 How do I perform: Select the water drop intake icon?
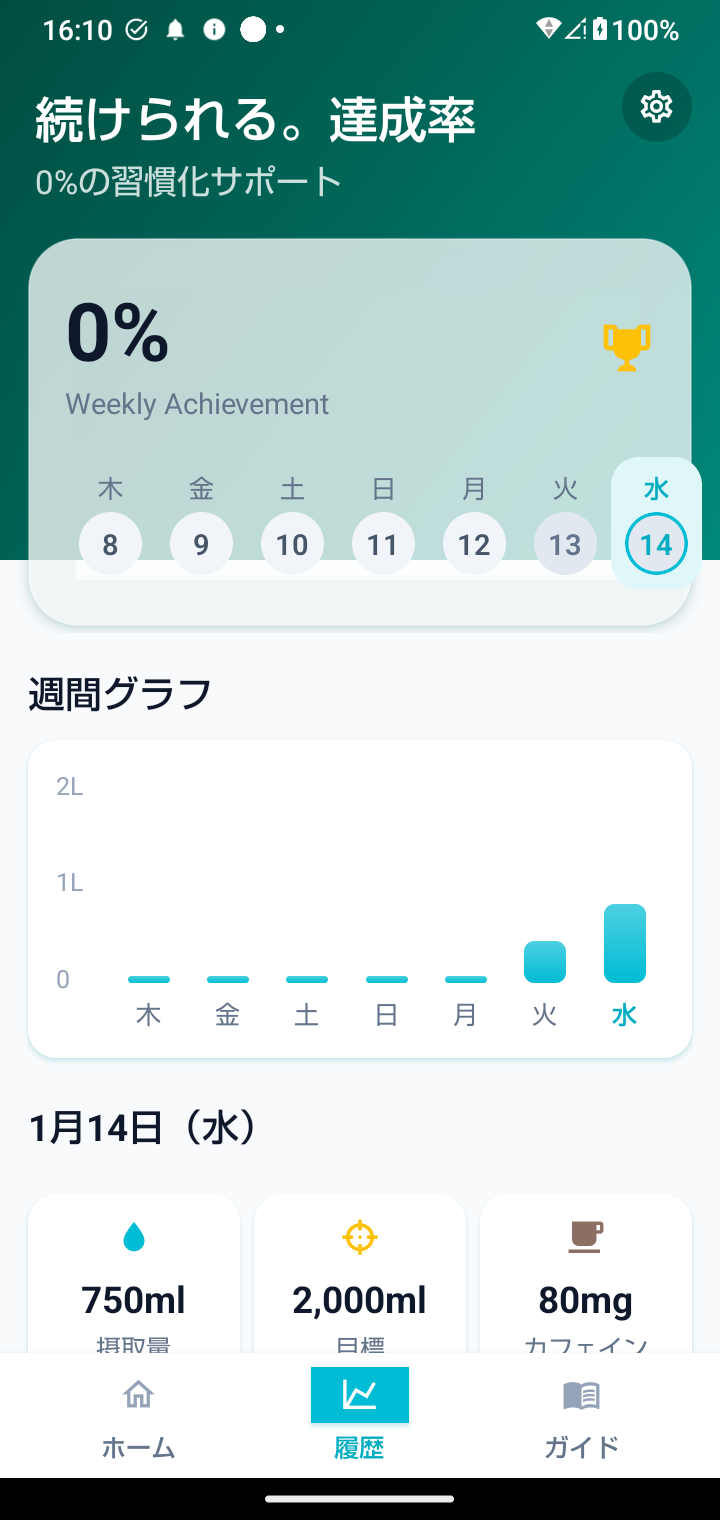coord(133,1236)
